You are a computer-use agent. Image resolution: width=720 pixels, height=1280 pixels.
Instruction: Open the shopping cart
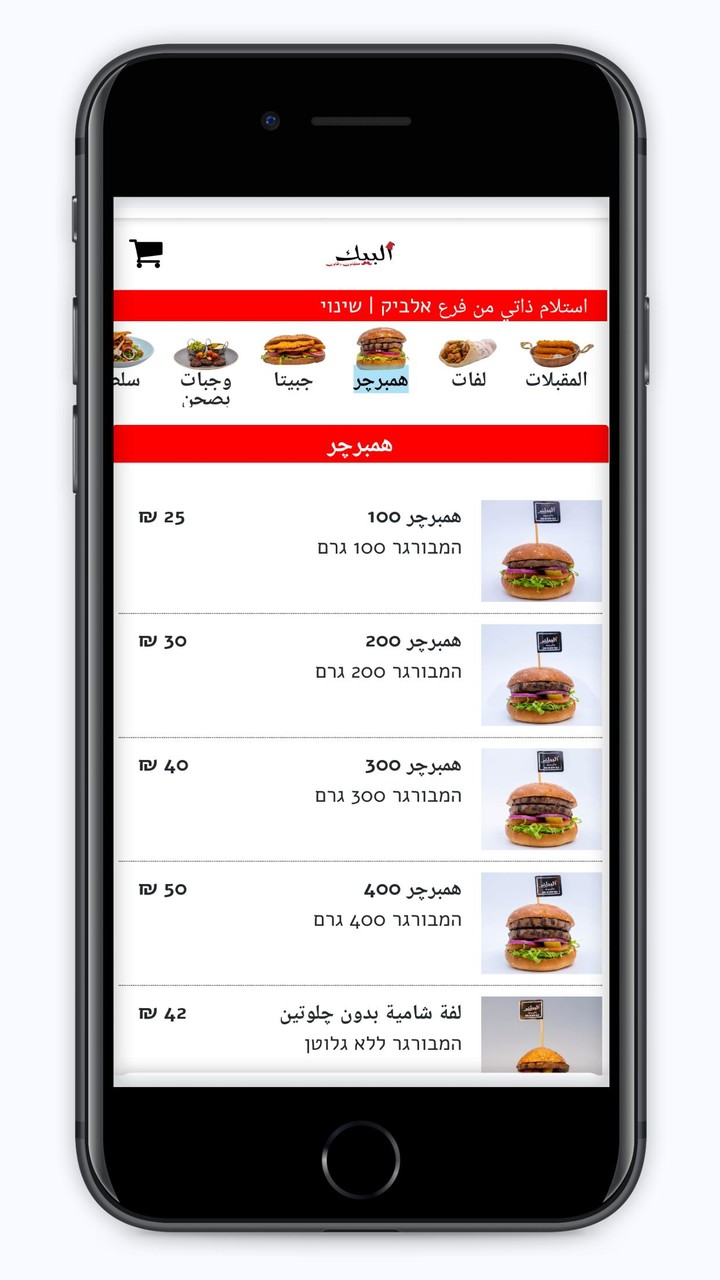(x=144, y=255)
